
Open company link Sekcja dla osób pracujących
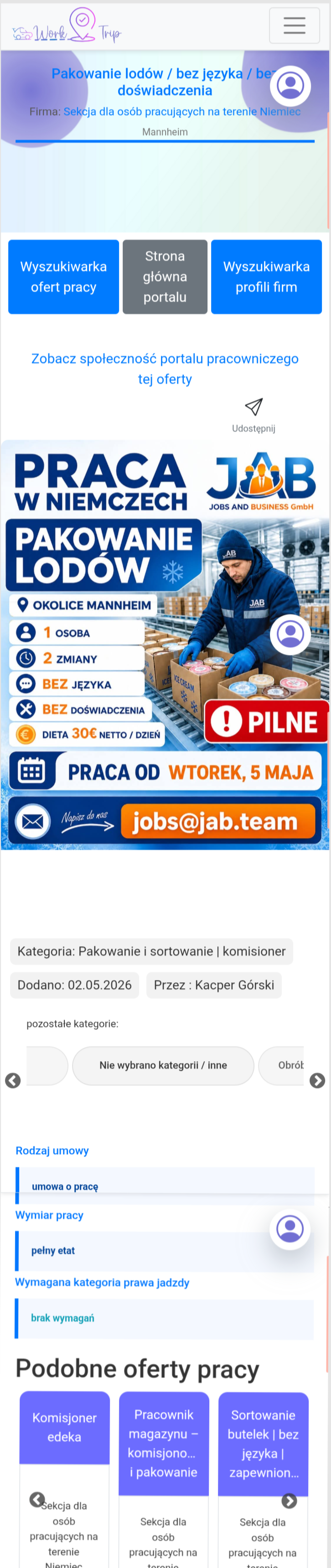click(182, 111)
